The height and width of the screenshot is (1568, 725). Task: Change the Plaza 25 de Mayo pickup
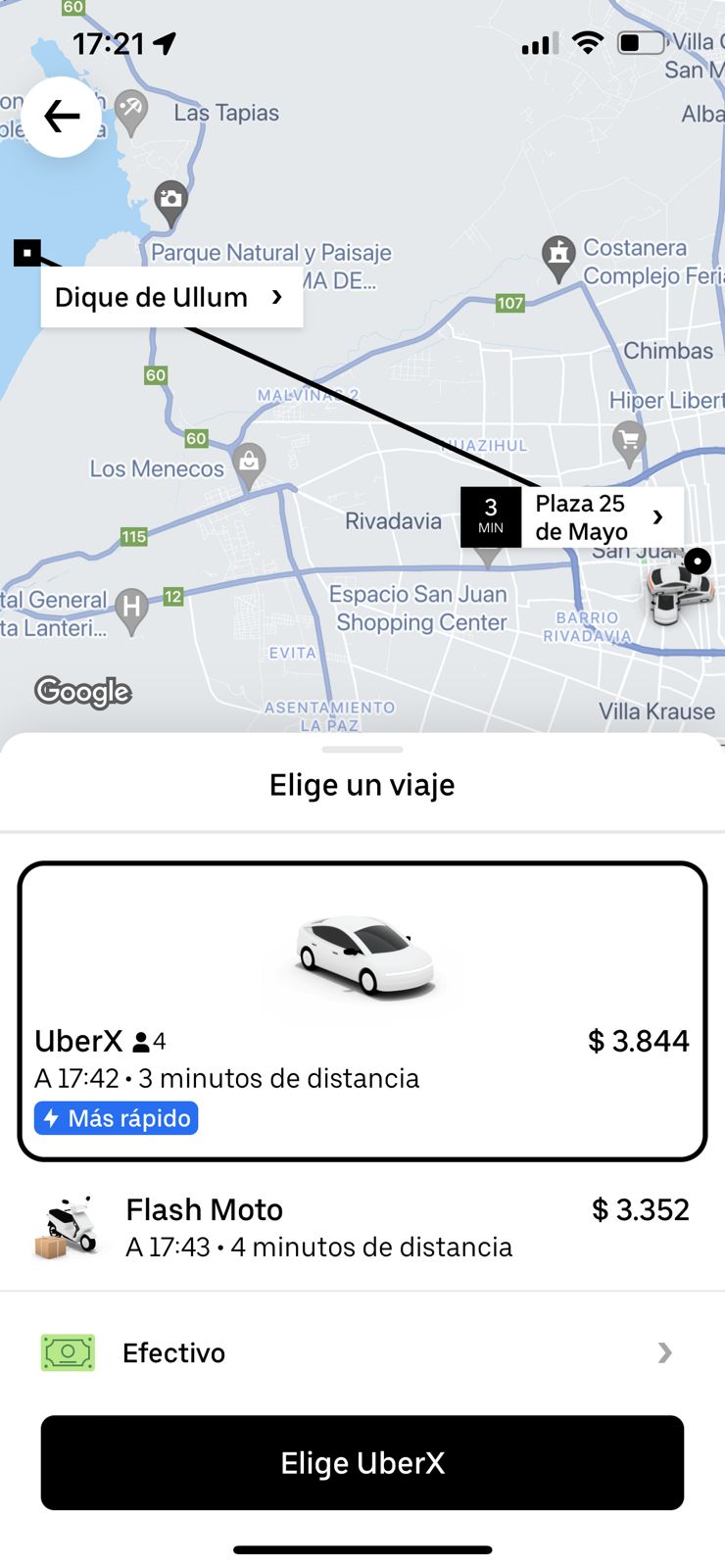coord(598,517)
